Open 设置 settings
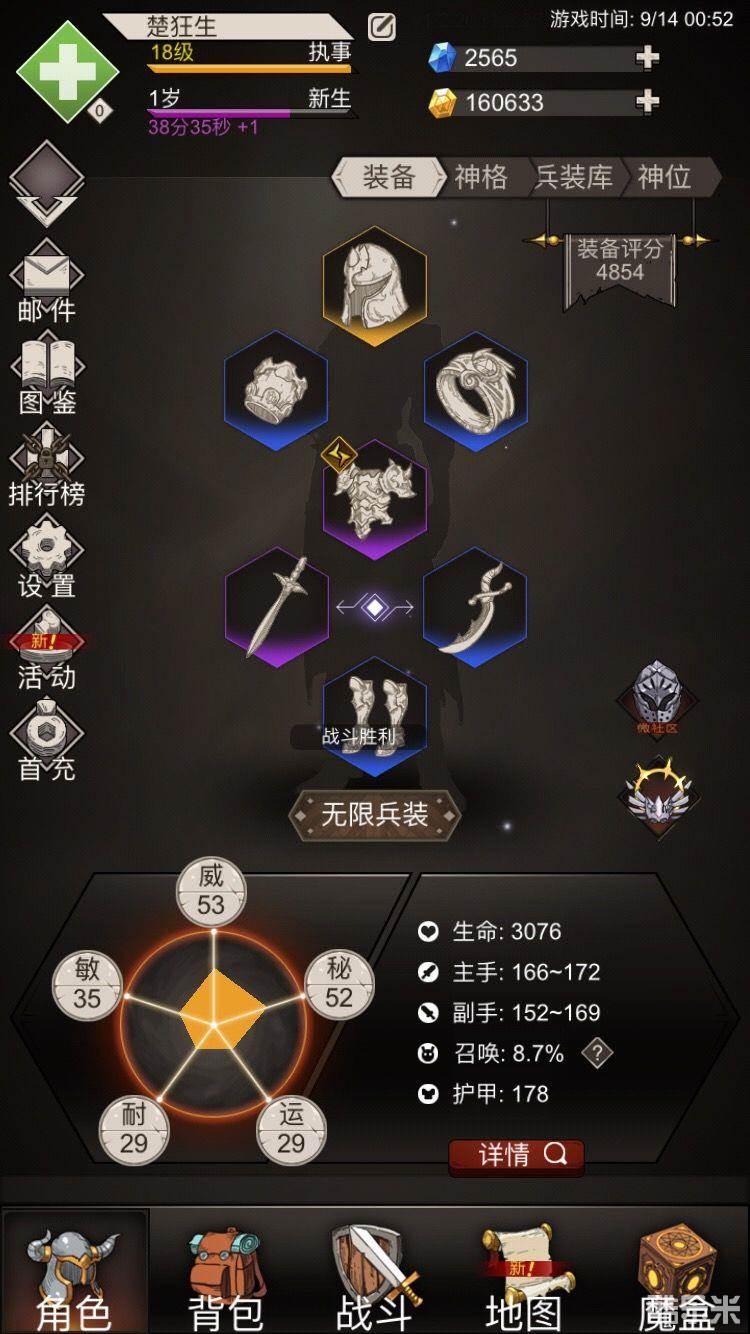Viewport: 750px width, 1334px height. coord(46,560)
